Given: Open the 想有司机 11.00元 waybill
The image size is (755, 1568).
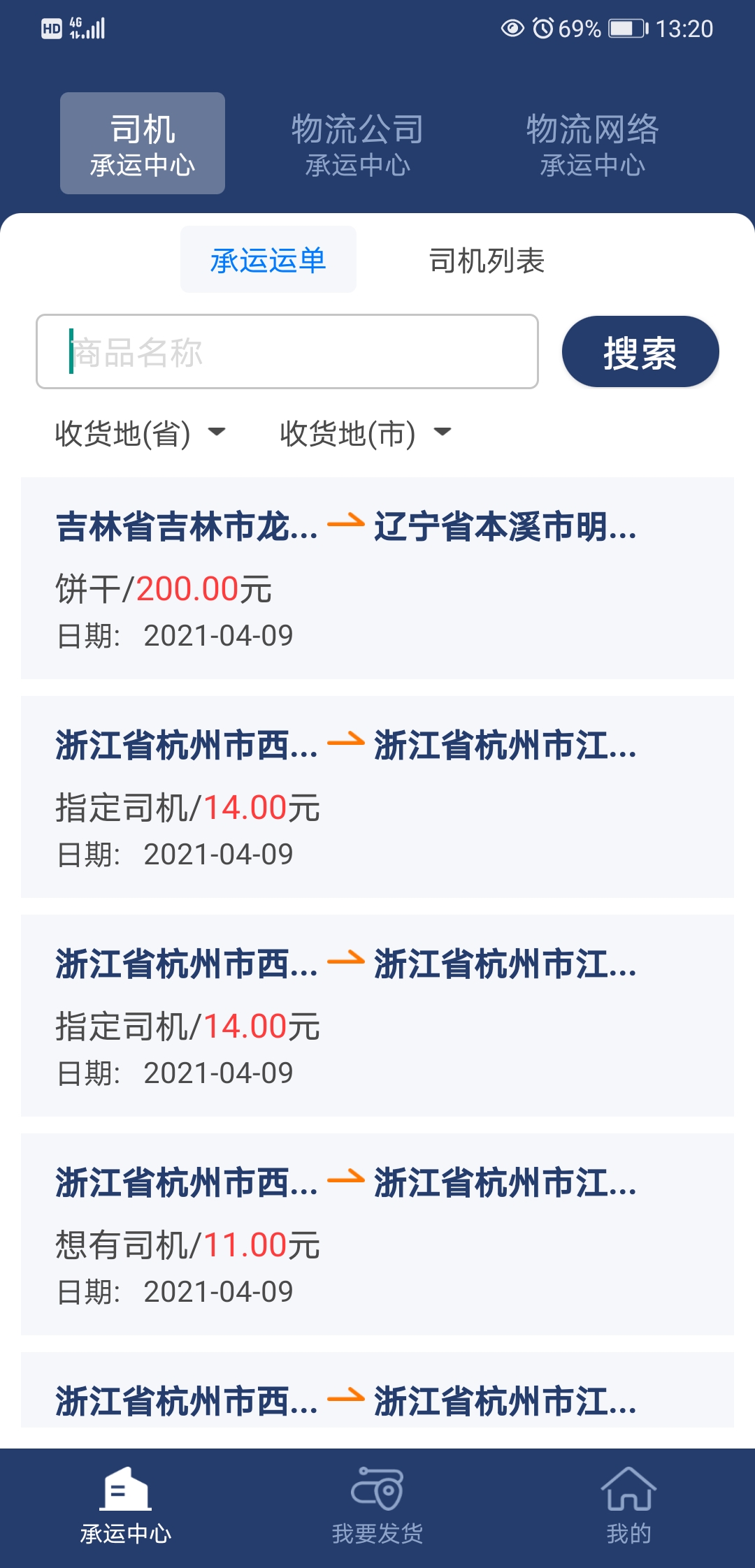Looking at the screenshot, I should pyautogui.click(x=377, y=1234).
